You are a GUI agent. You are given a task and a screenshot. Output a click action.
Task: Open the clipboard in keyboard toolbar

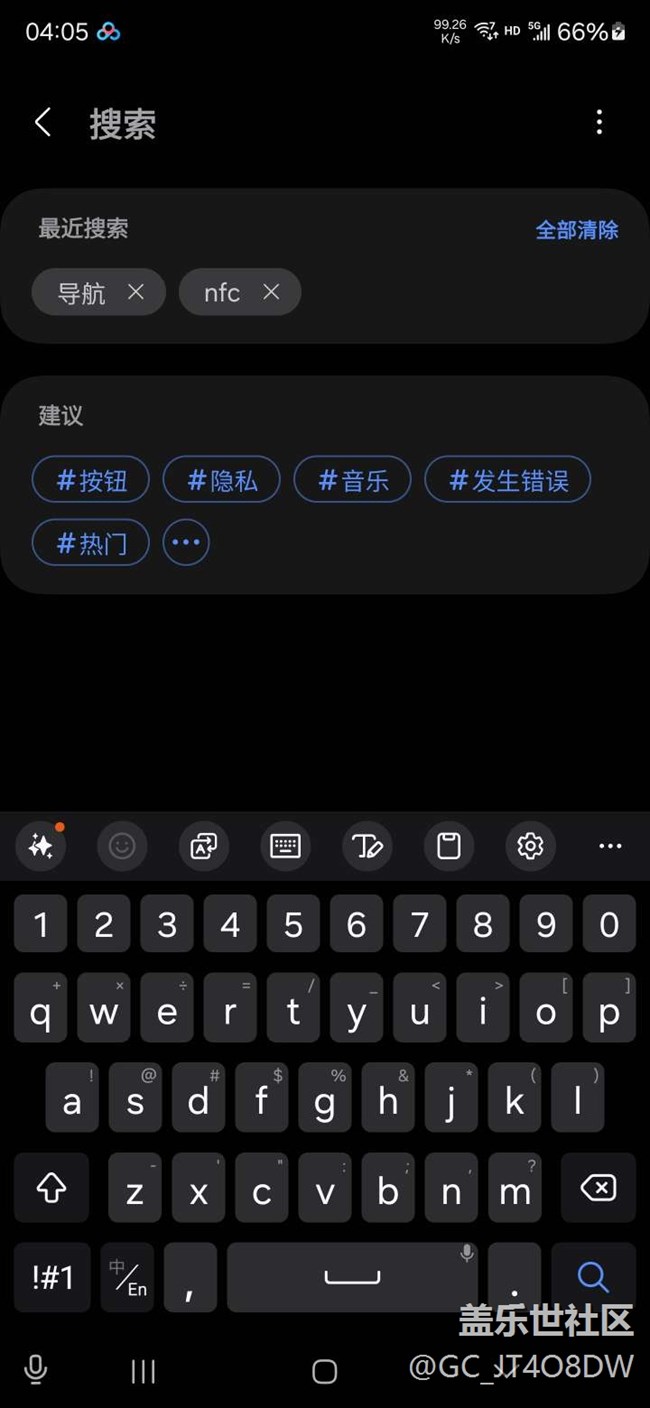pos(449,846)
